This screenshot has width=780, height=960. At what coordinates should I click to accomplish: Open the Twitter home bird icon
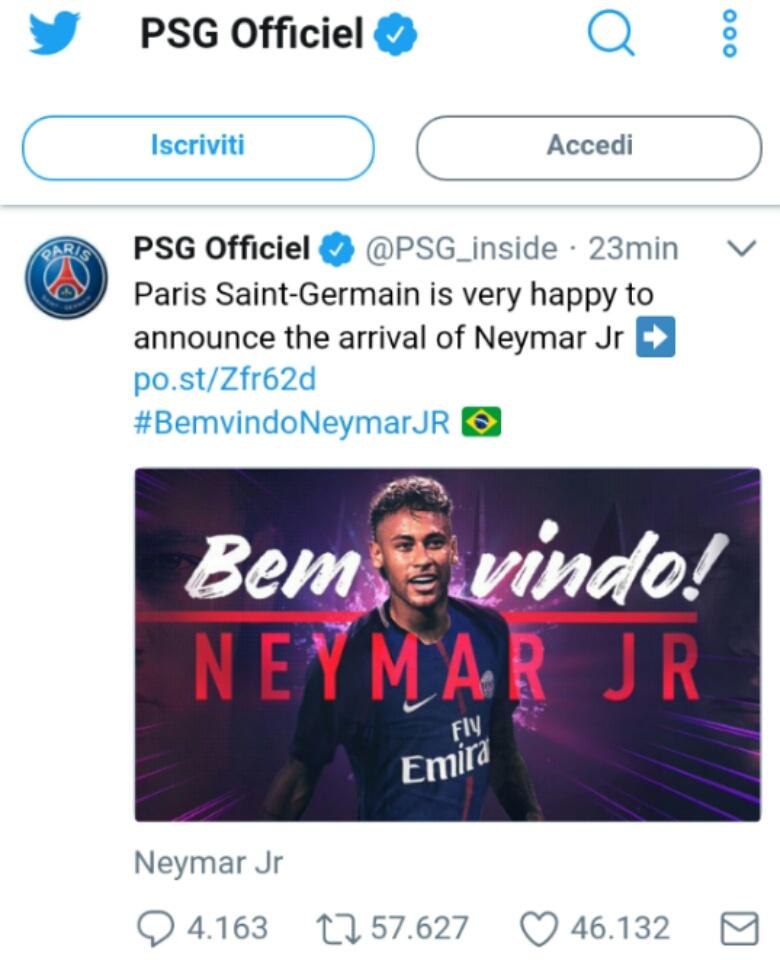pos(54,35)
